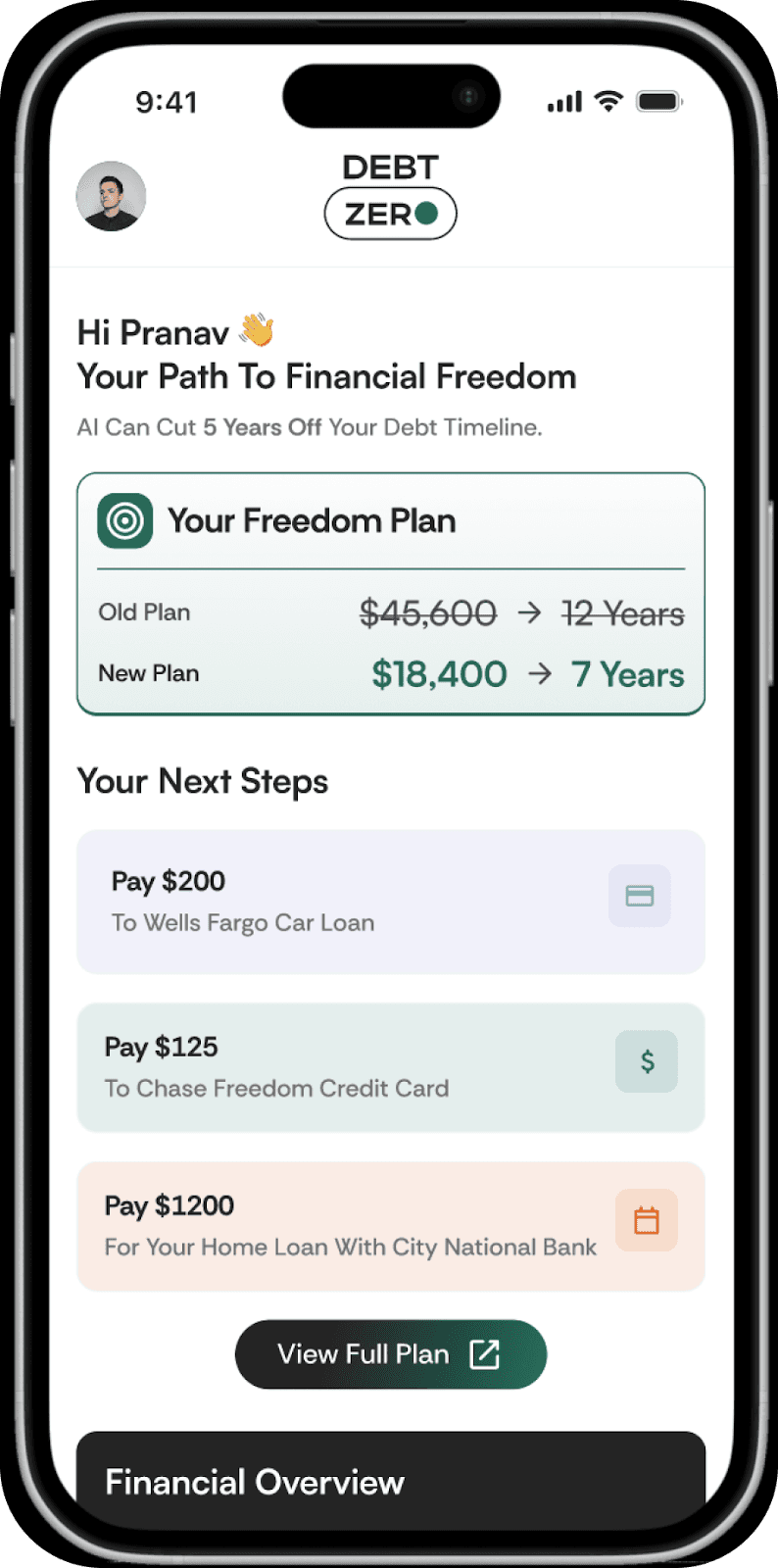Tap the View Full Plan button
The width and height of the screenshot is (778, 1568).
click(x=391, y=1354)
